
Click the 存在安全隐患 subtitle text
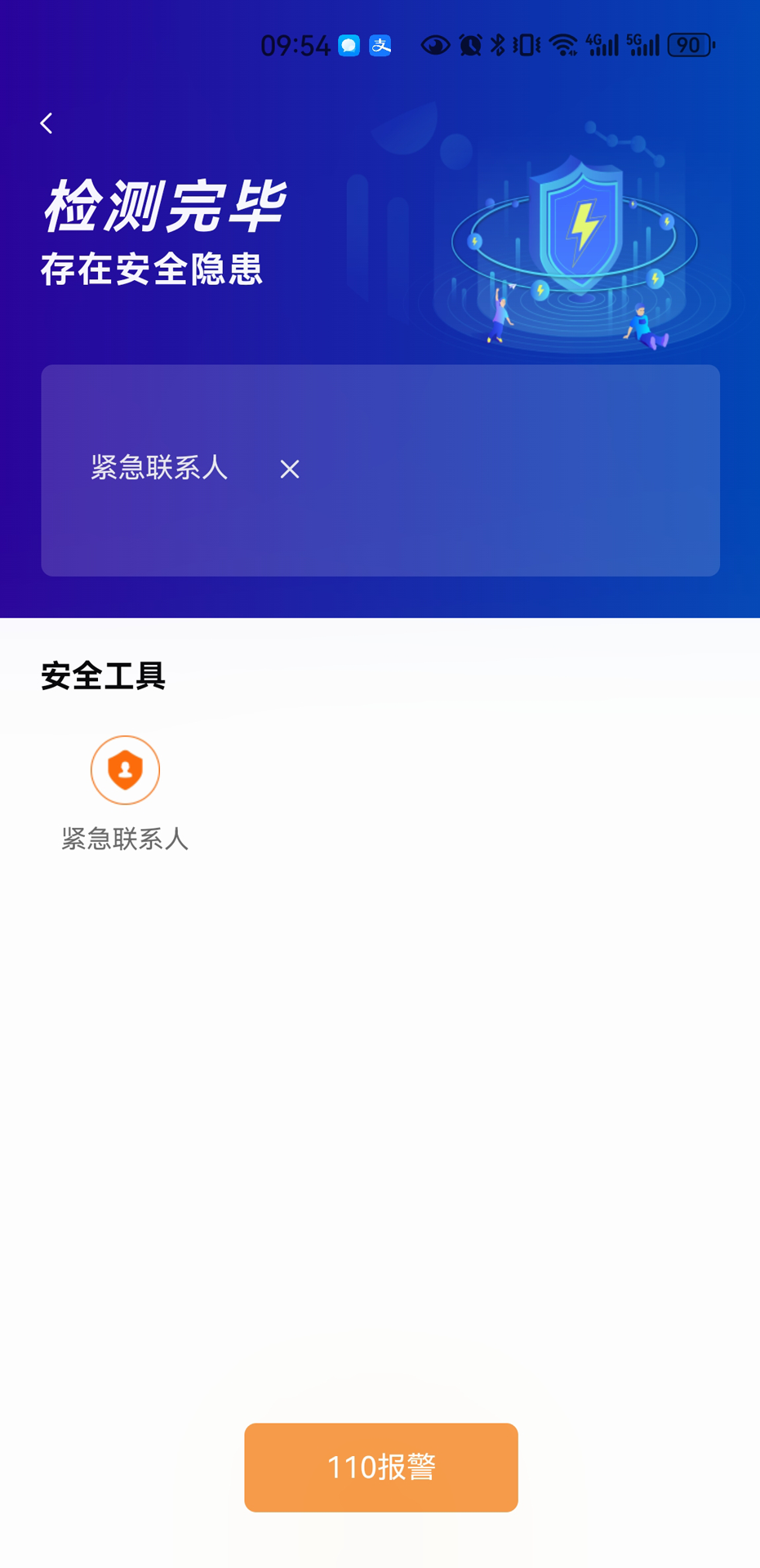click(x=152, y=270)
